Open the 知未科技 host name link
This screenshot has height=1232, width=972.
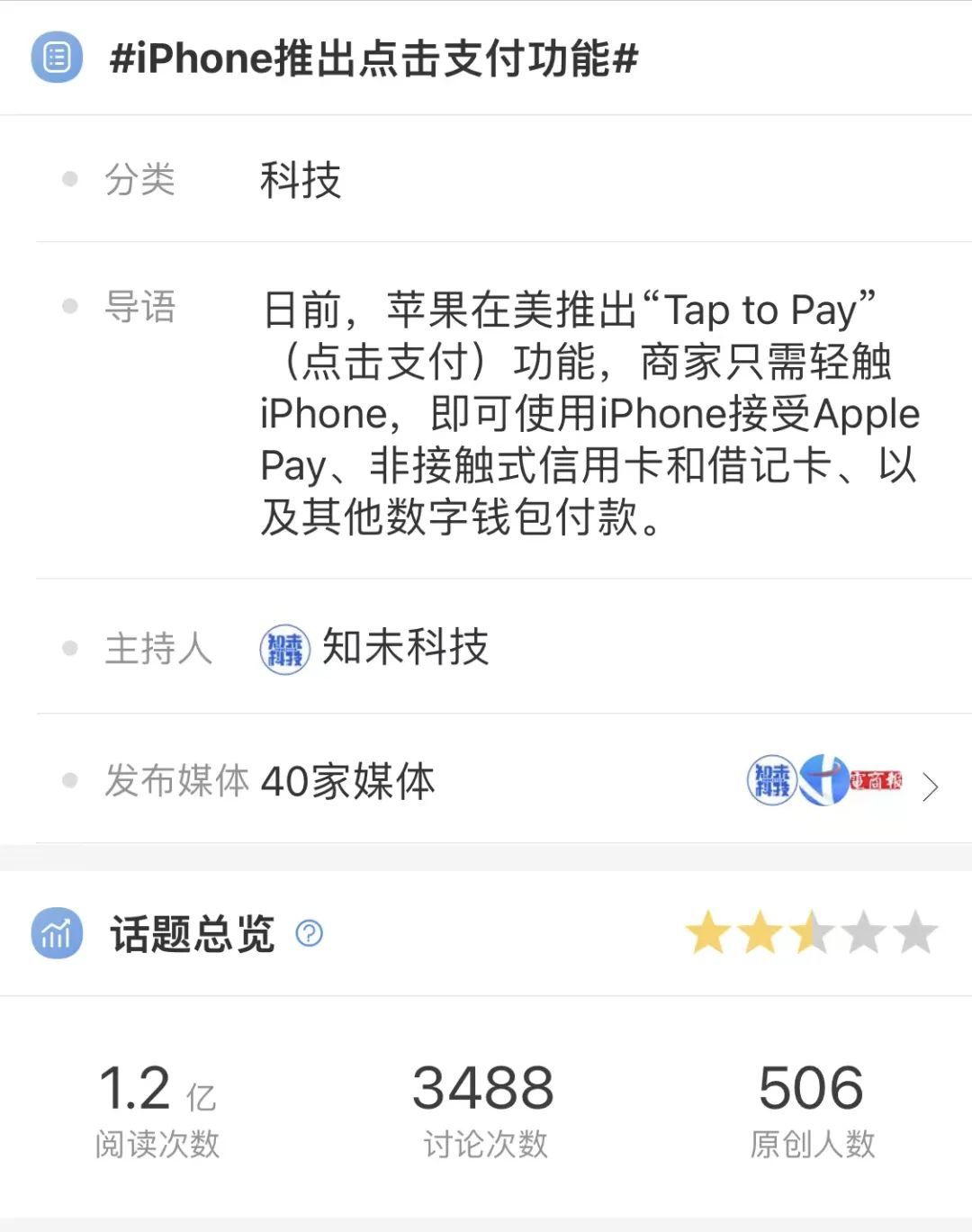point(404,647)
